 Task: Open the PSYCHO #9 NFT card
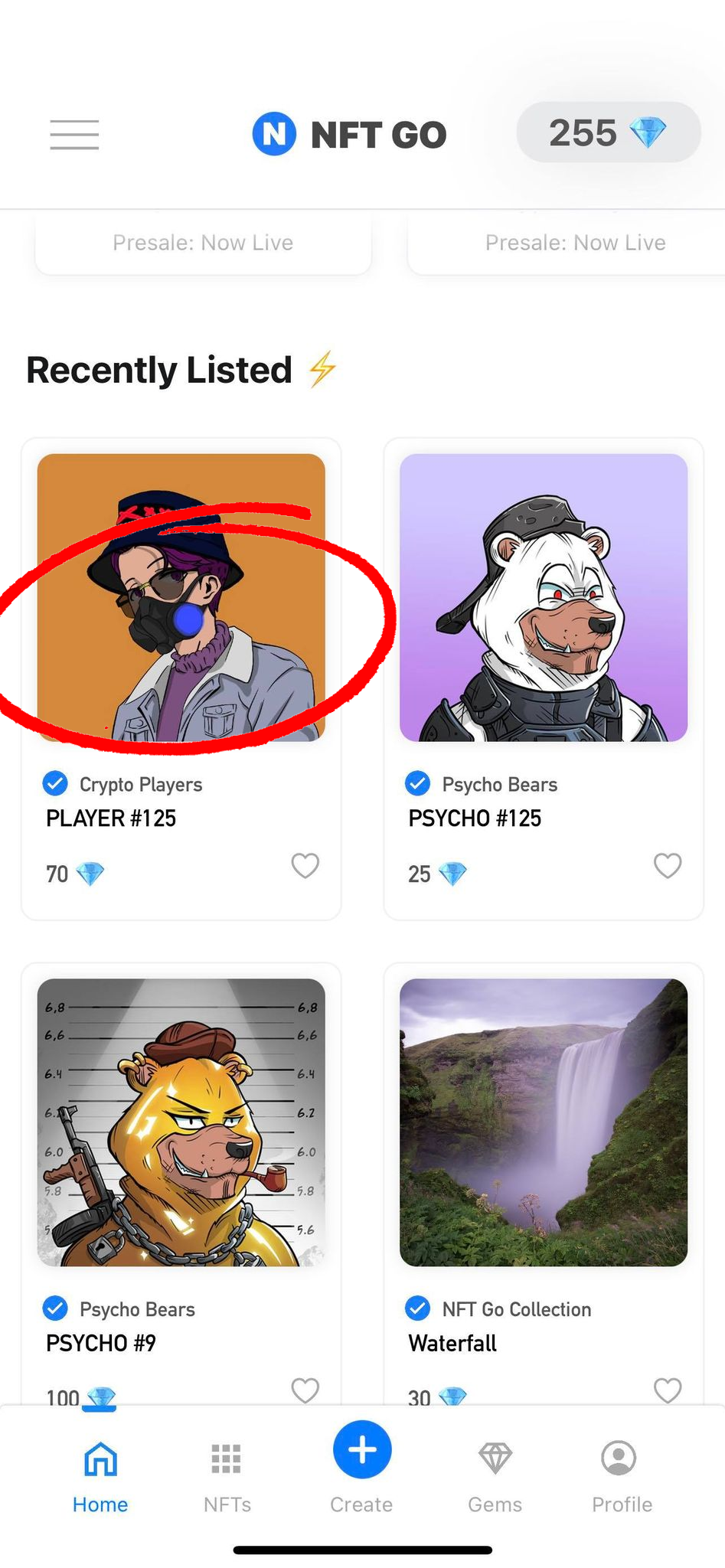[x=181, y=1184]
